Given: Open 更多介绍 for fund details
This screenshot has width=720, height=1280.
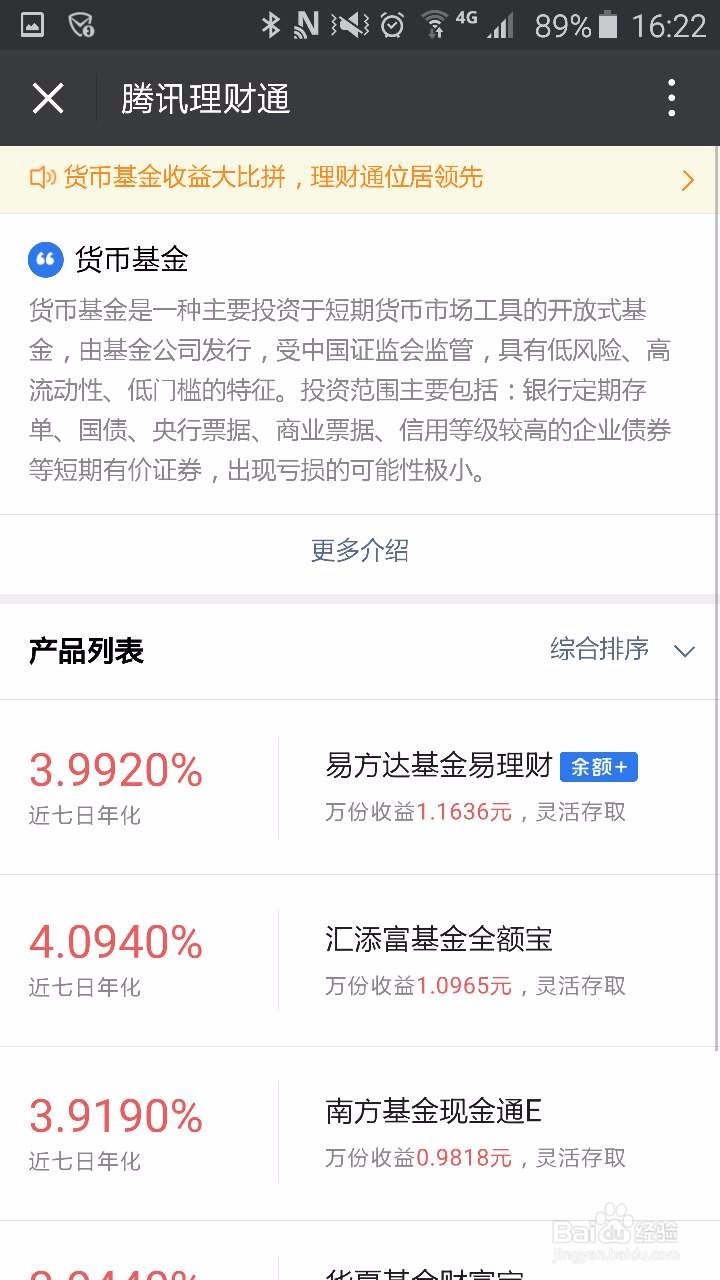Looking at the screenshot, I should 360,550.
